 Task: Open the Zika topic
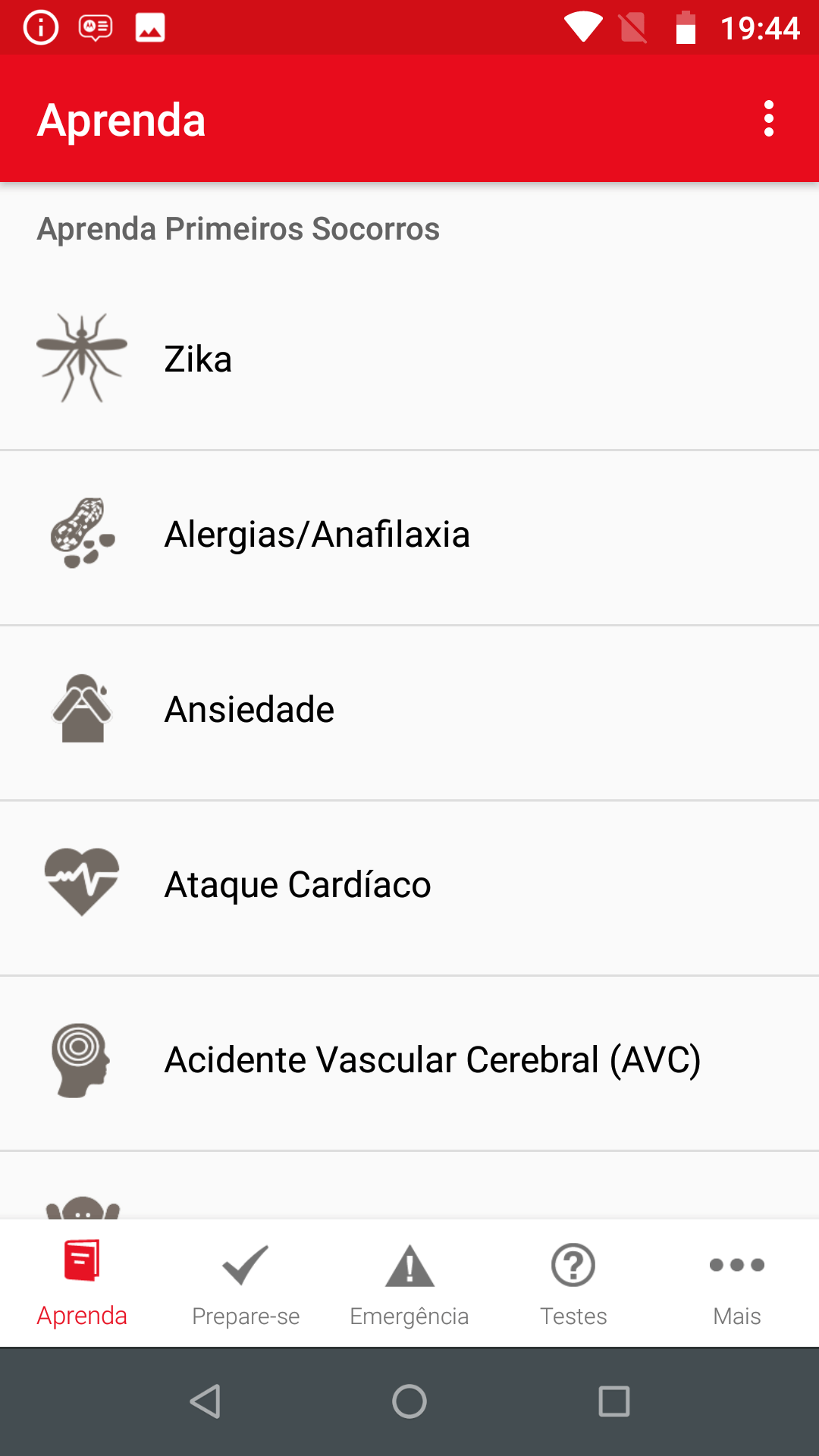pos(409,359)
